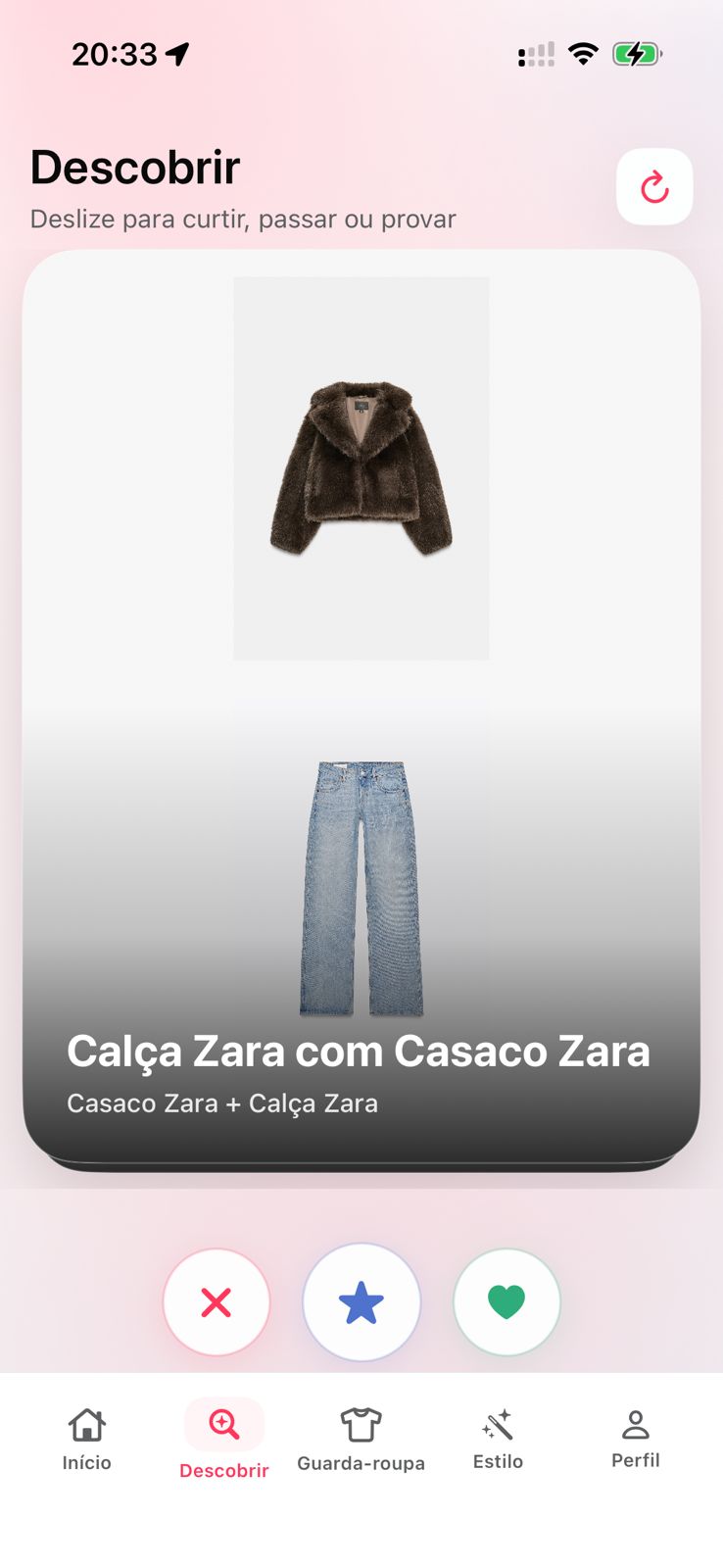
Task: Tap the blue star button
Action: (361, 1302)
